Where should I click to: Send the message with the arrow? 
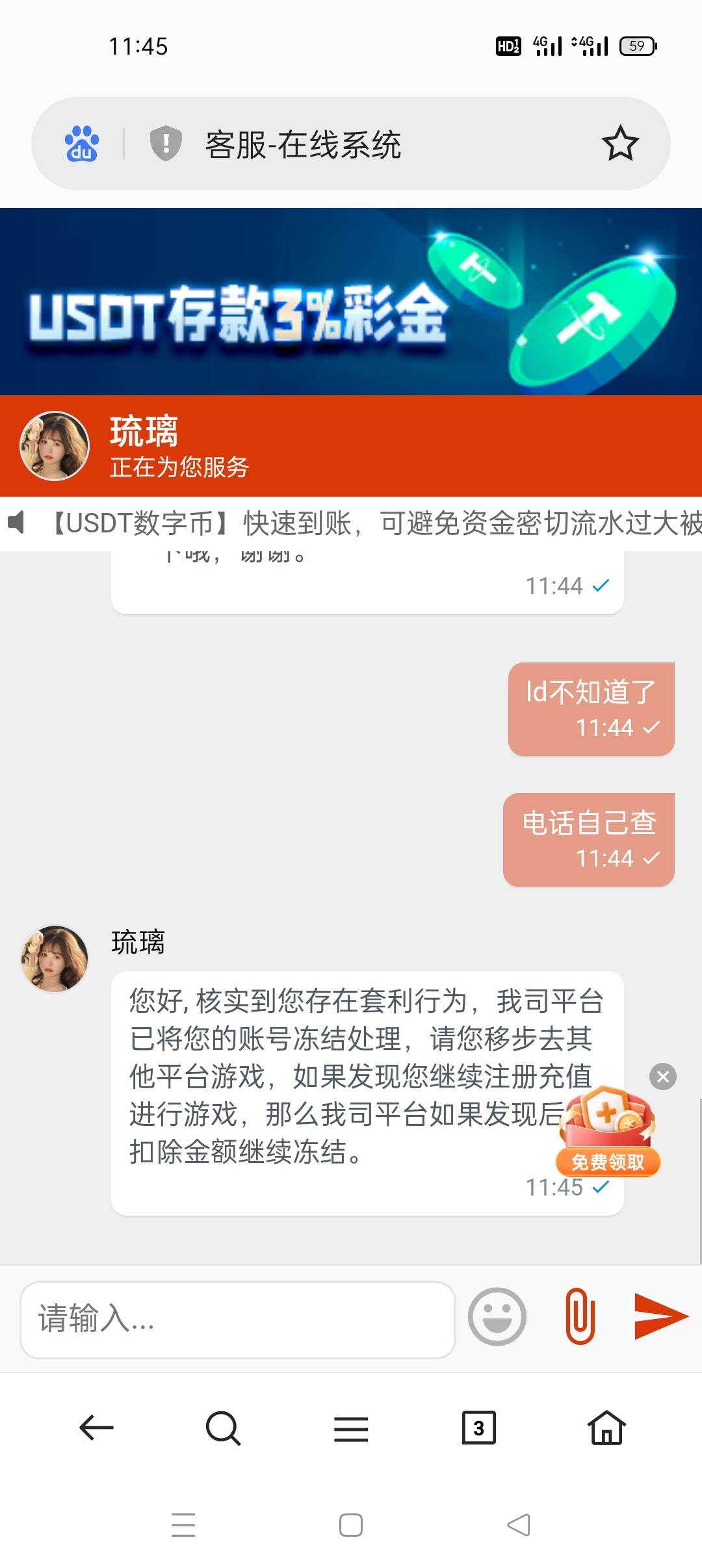660,1317
